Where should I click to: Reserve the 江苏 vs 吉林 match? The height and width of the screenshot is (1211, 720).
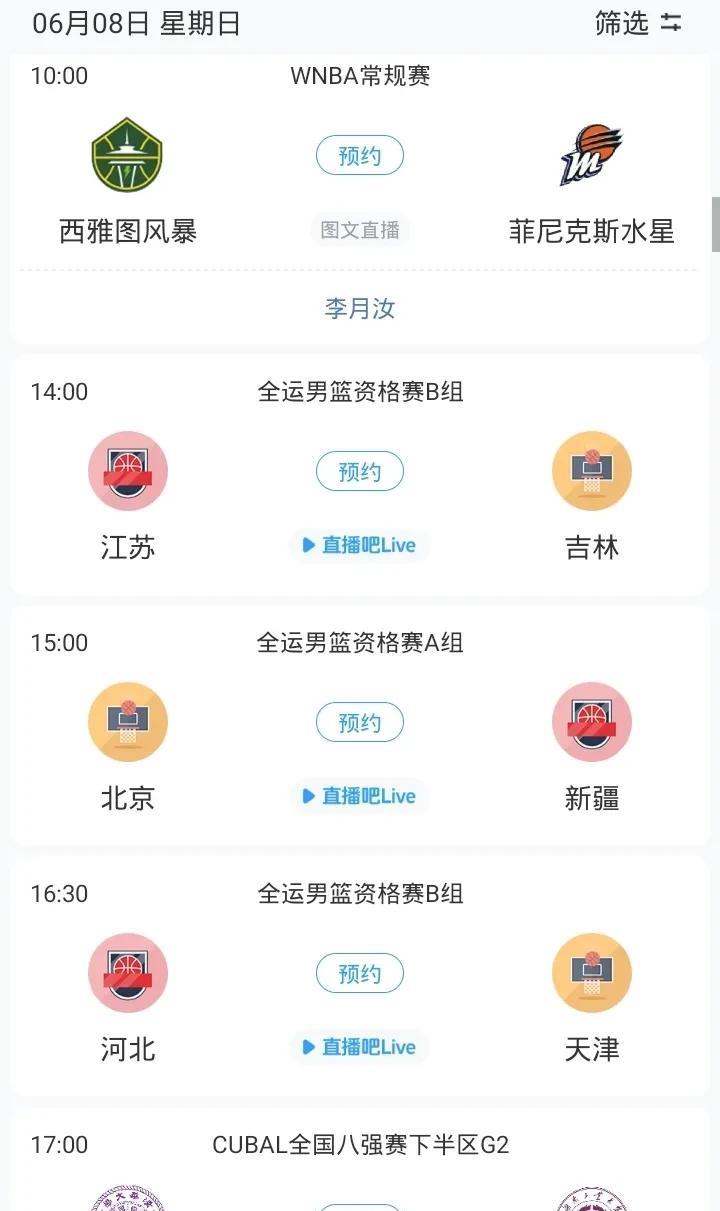(360, 472)
